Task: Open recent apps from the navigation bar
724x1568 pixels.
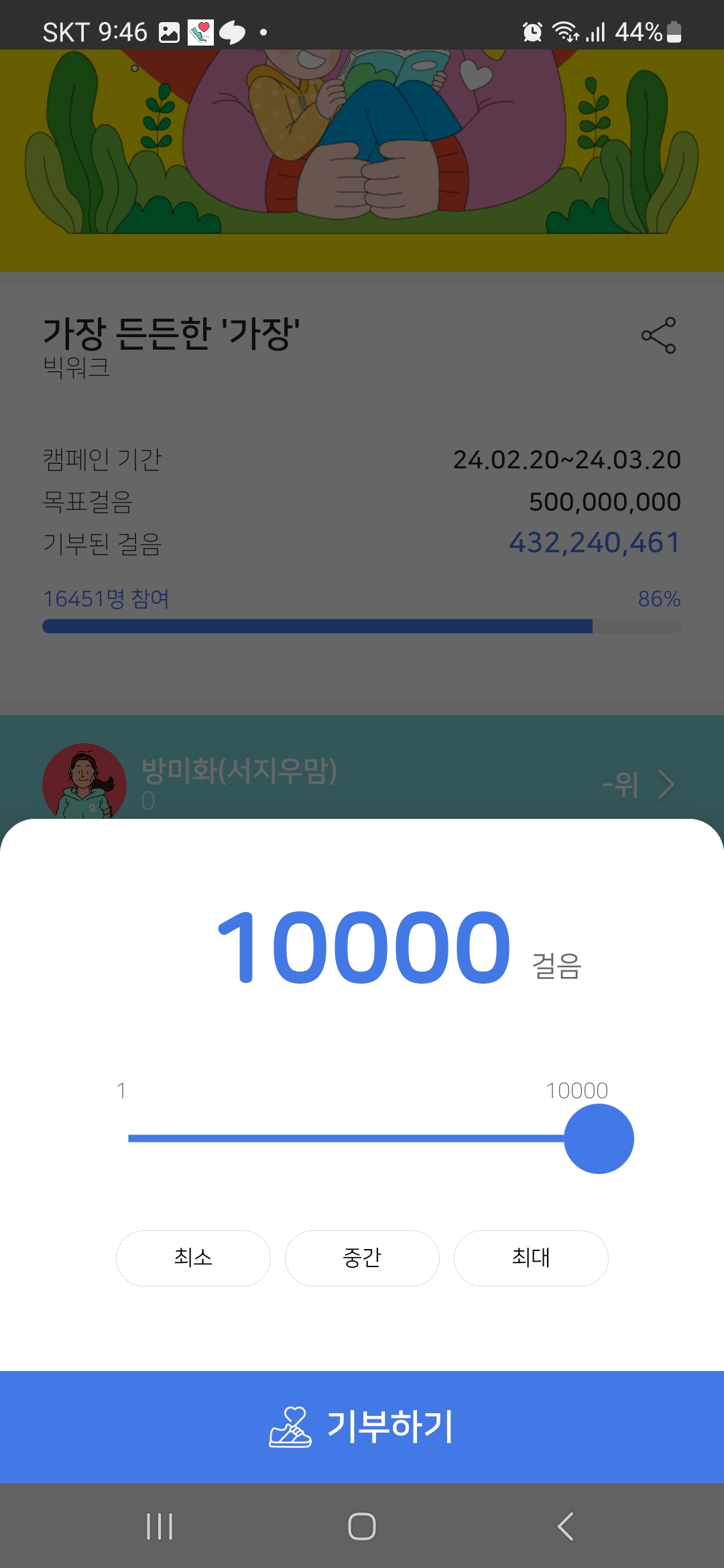Action: [160, 1526]
